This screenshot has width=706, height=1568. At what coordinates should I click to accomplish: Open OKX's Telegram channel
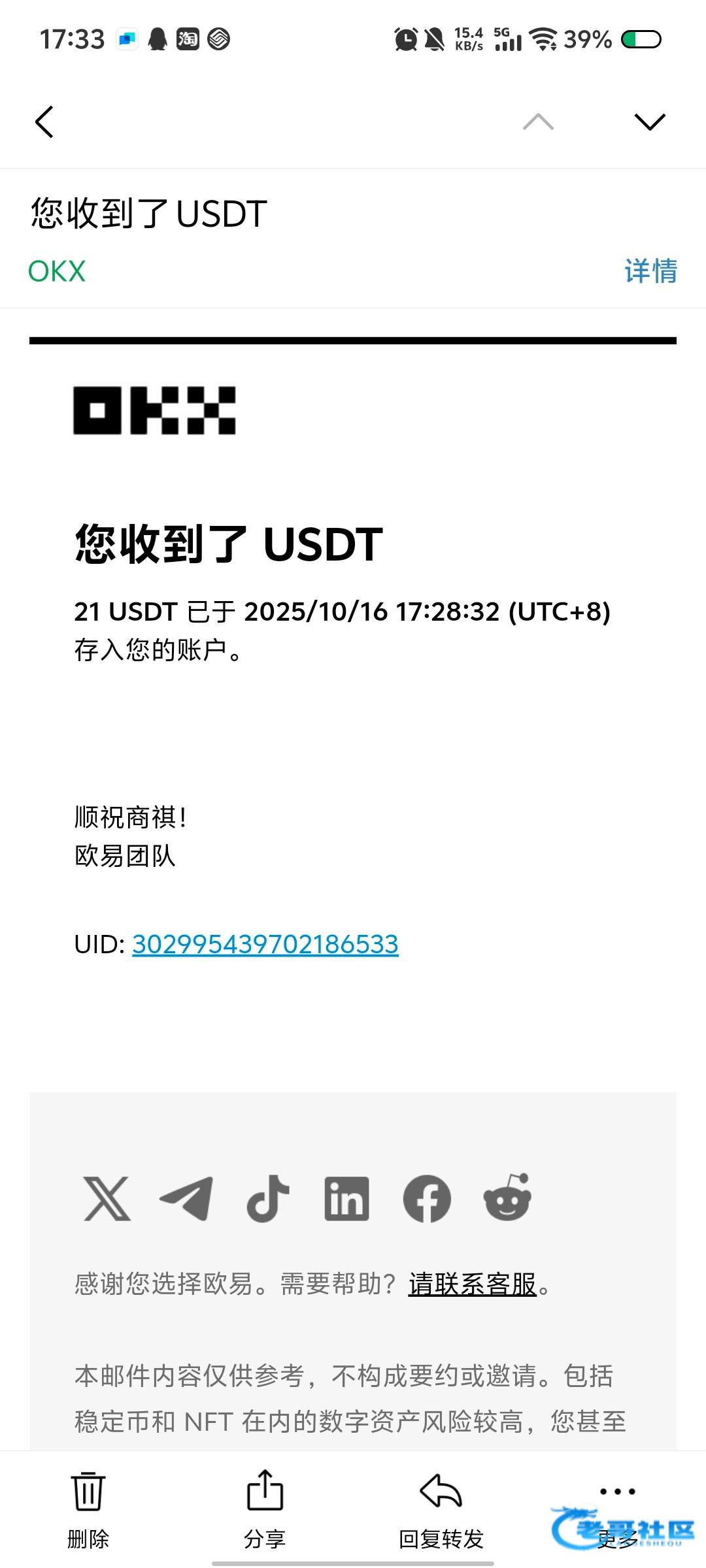(x=187, y=1199)
